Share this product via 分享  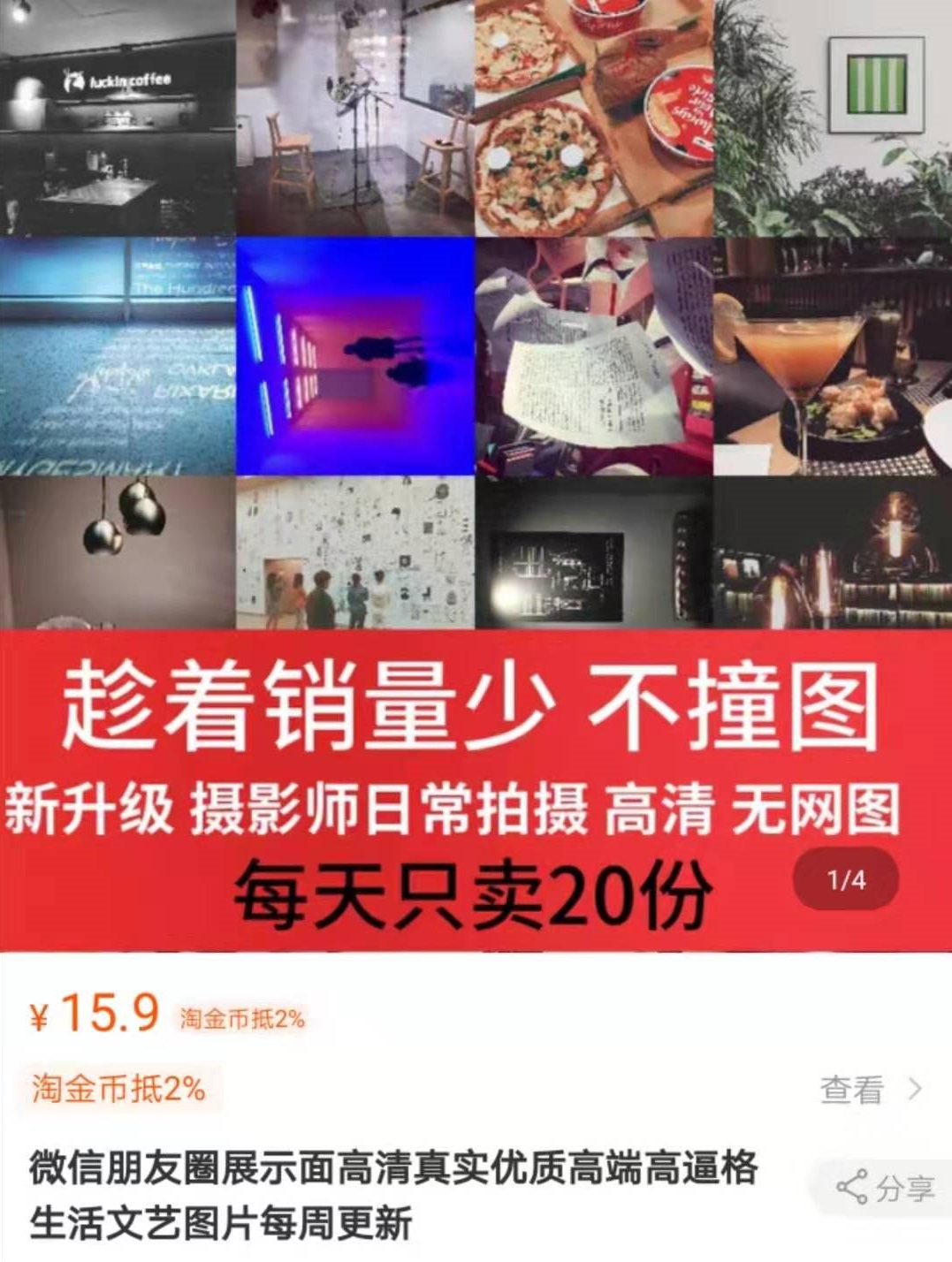point(886,1188)
